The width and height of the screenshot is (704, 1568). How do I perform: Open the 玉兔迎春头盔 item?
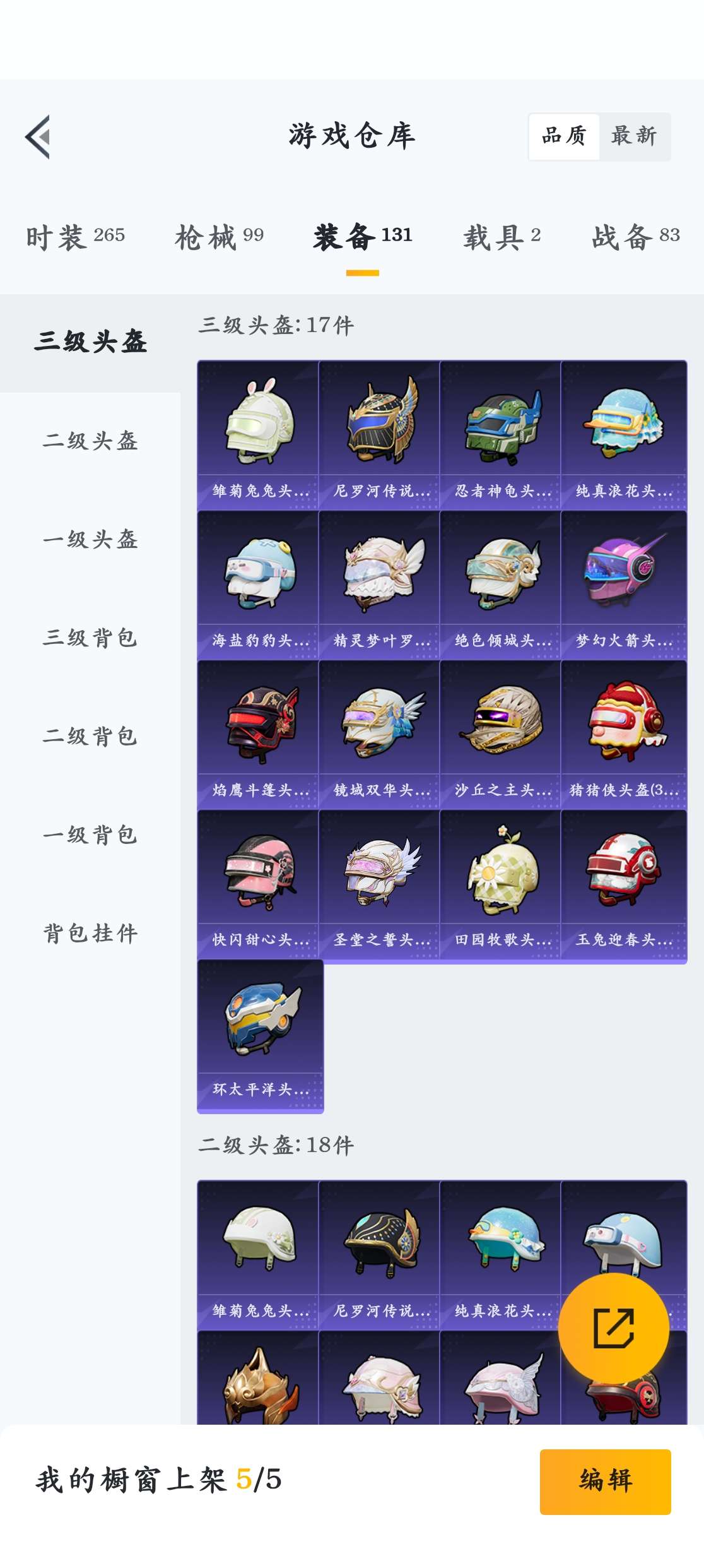[623, 884]
